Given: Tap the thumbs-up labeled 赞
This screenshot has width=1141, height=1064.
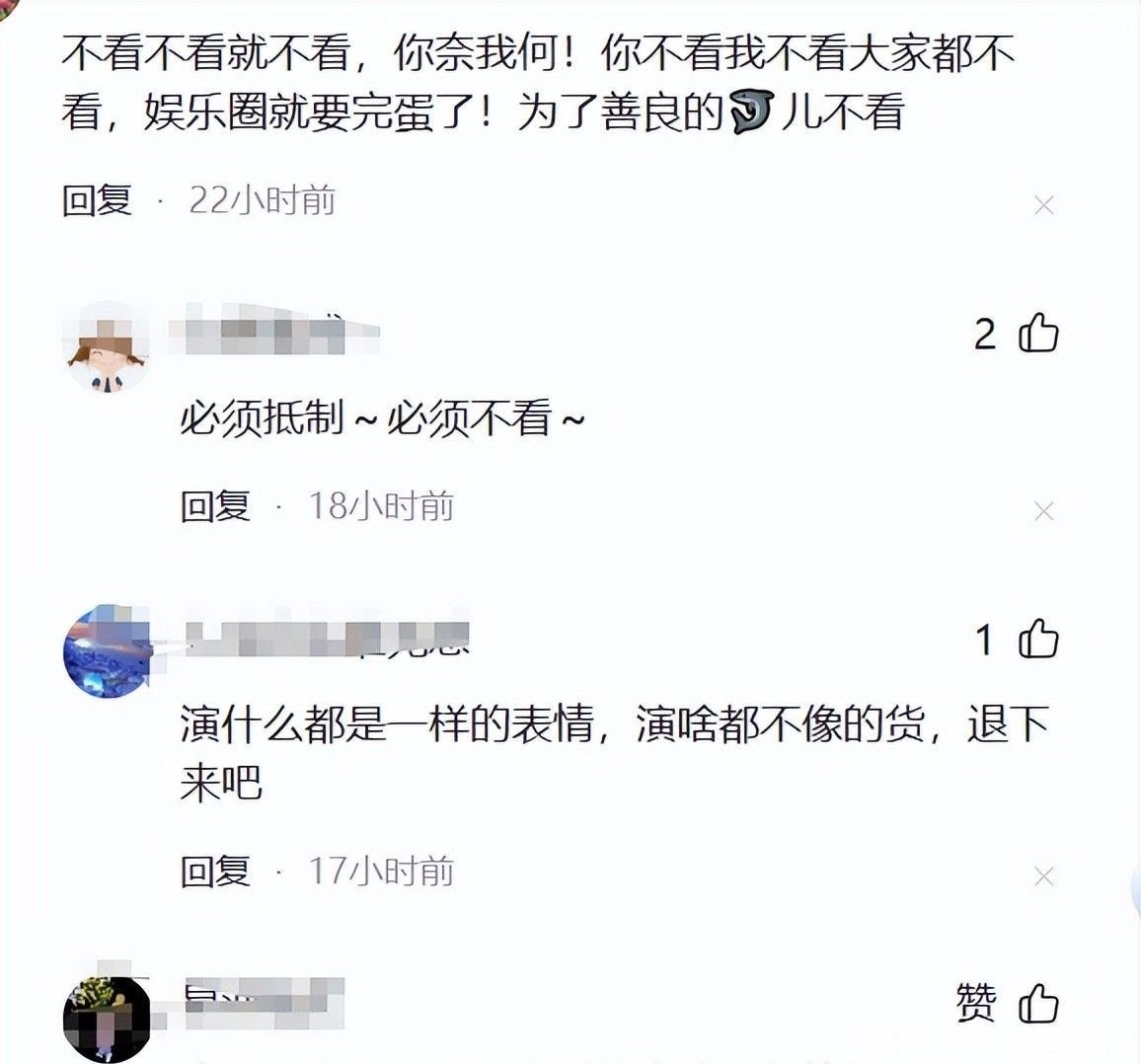Looking at the screenshot, I should tap(1038, 1003).
